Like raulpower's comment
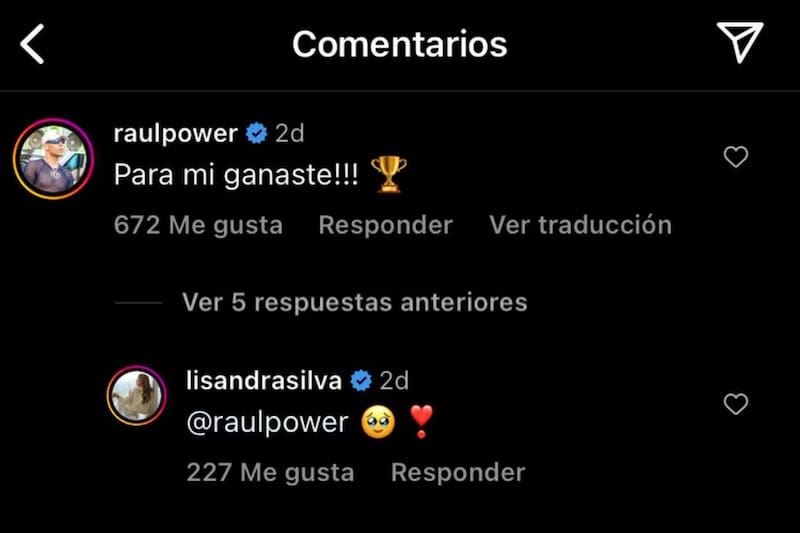The height and width of the screenshot is (533, 800). pyautogui.click(x=736, y=157)
